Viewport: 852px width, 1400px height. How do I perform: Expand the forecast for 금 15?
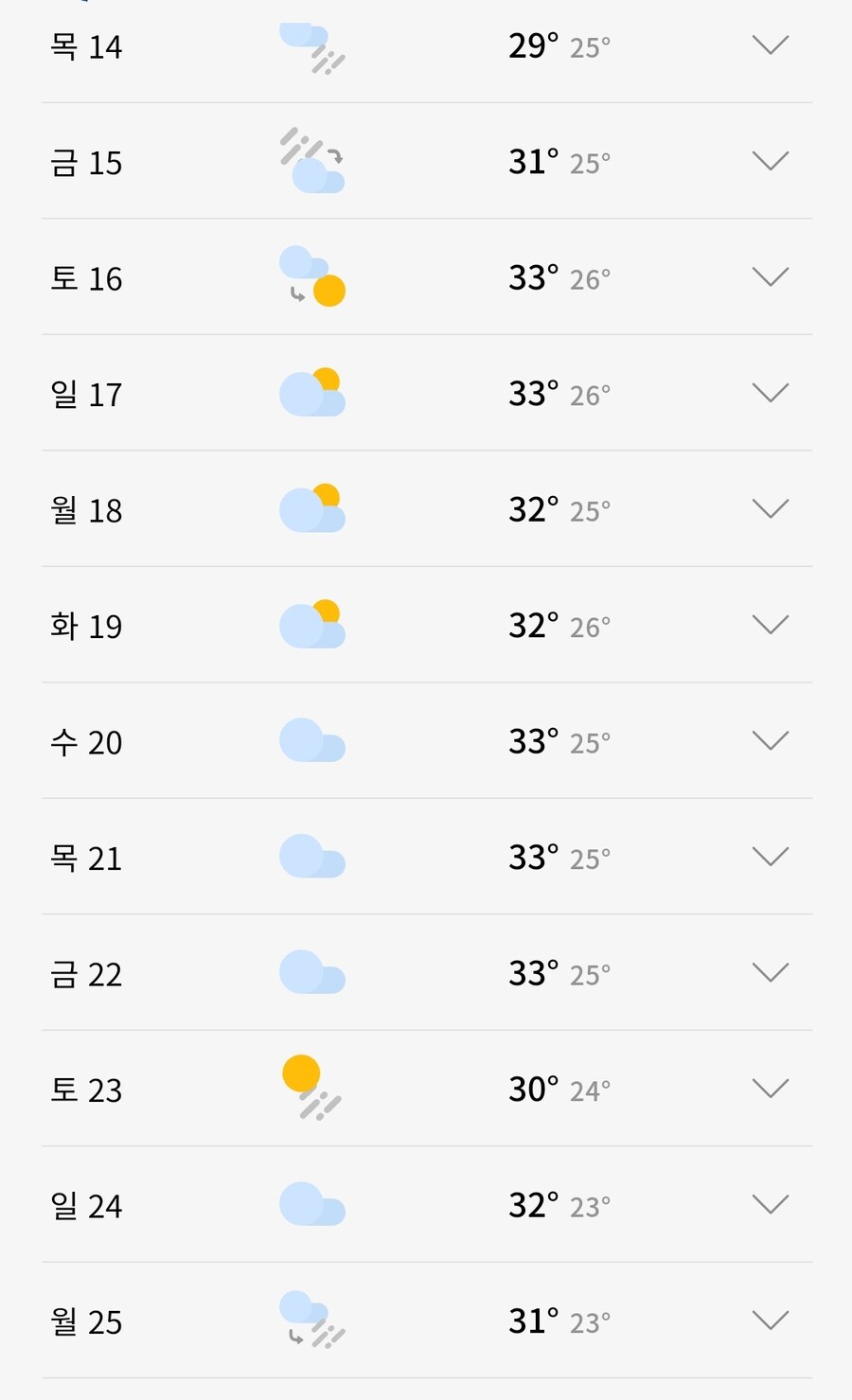pyautogui.click(x=770, y=161)
